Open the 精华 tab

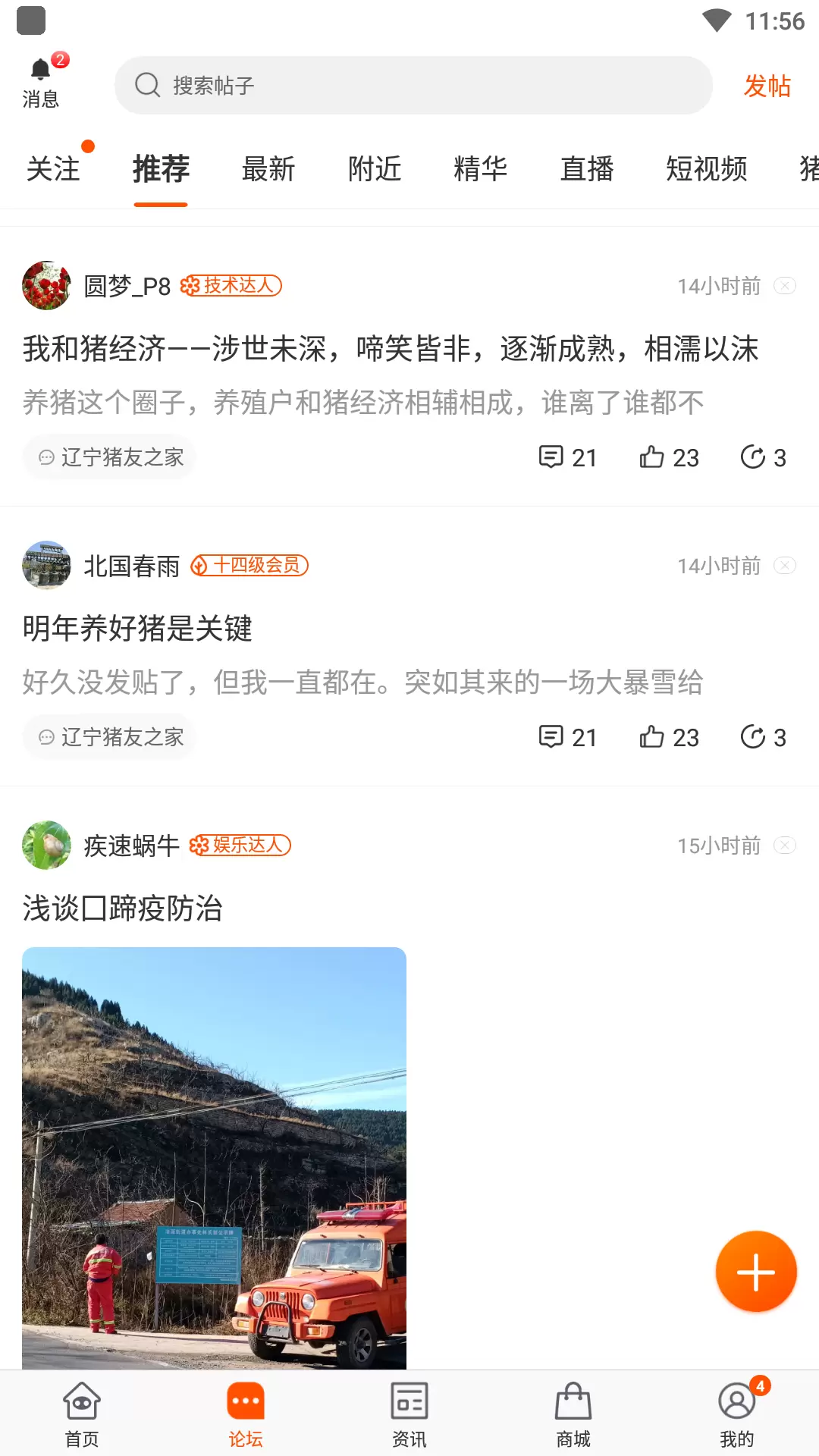[481, 168]
